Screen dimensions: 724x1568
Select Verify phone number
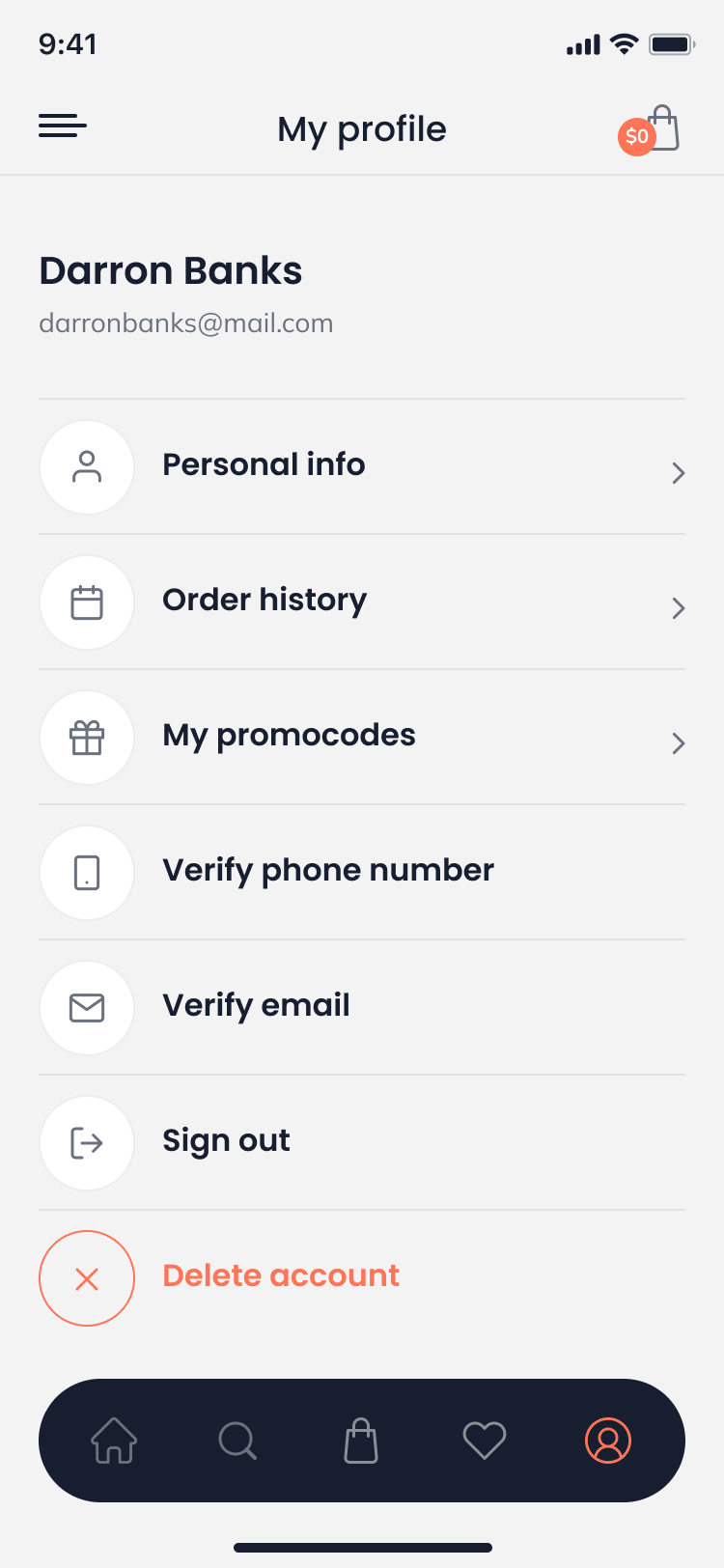[x=328, y=872]
